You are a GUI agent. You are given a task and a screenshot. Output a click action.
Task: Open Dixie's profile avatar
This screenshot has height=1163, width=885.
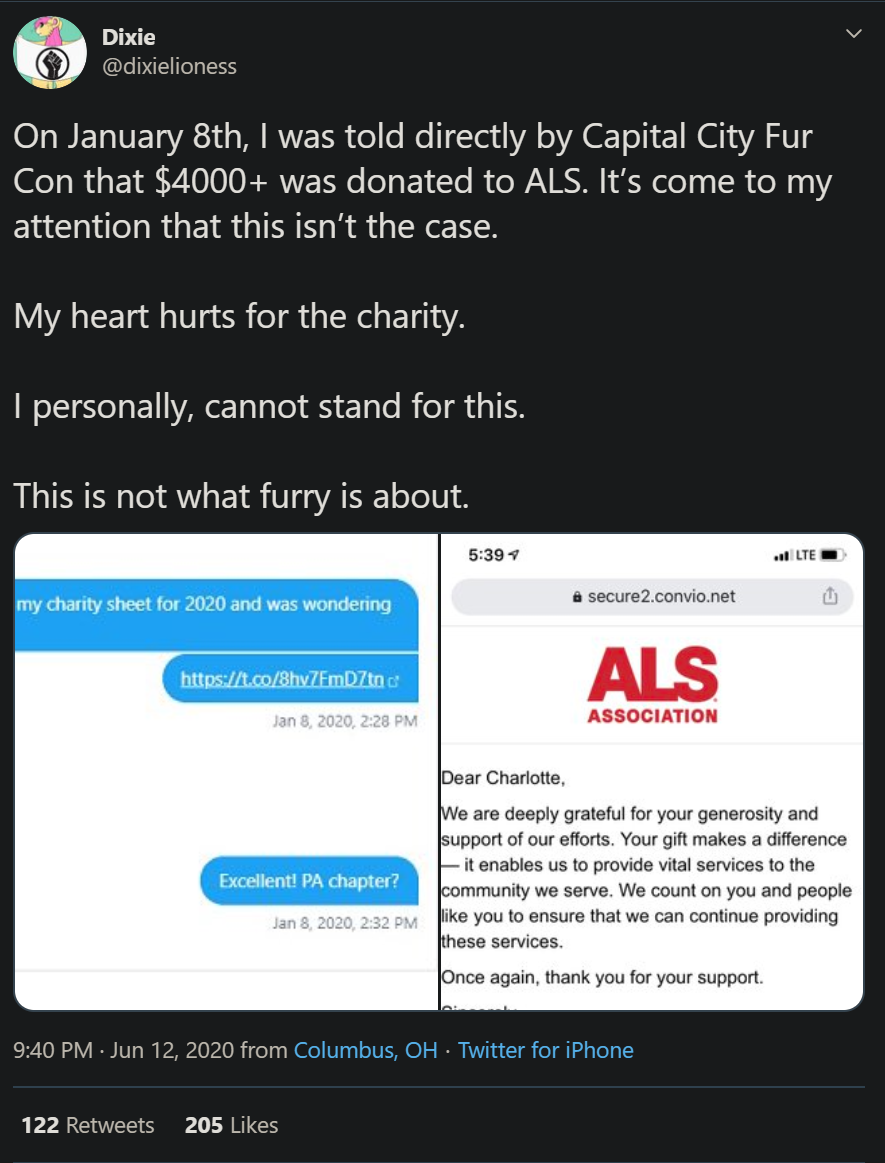50,52
